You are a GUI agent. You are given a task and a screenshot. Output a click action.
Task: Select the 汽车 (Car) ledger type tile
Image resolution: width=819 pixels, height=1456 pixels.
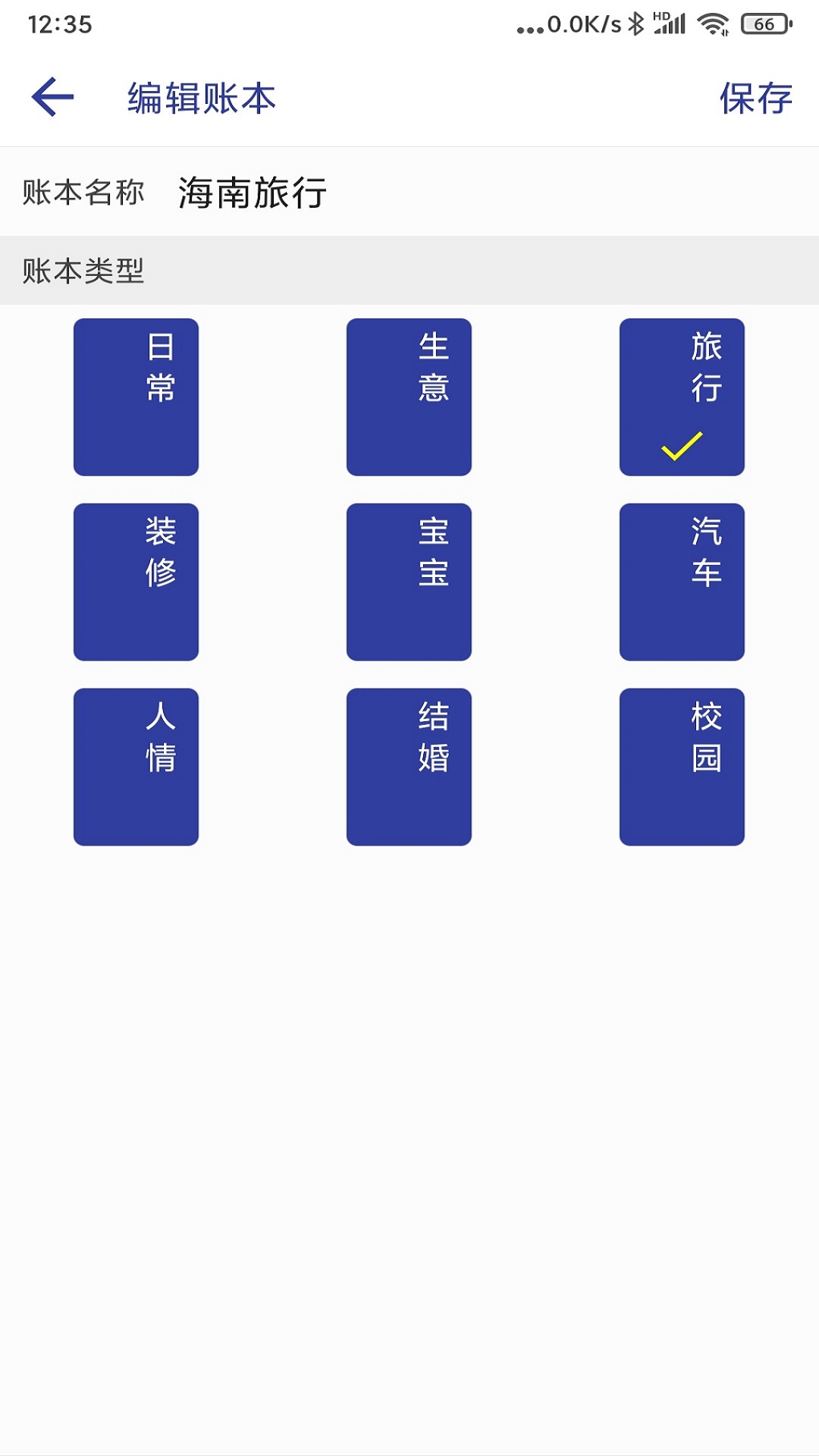[x=681, y=581]
